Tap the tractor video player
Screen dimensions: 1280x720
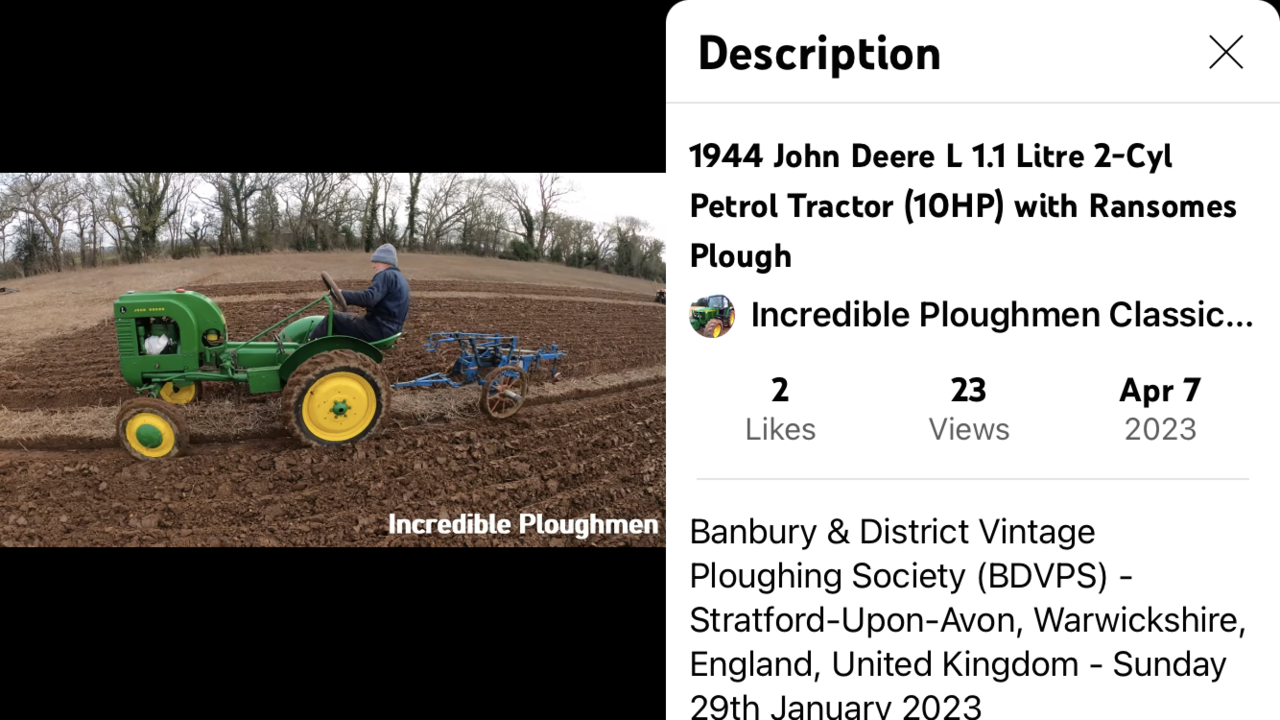tap(332, 360)
